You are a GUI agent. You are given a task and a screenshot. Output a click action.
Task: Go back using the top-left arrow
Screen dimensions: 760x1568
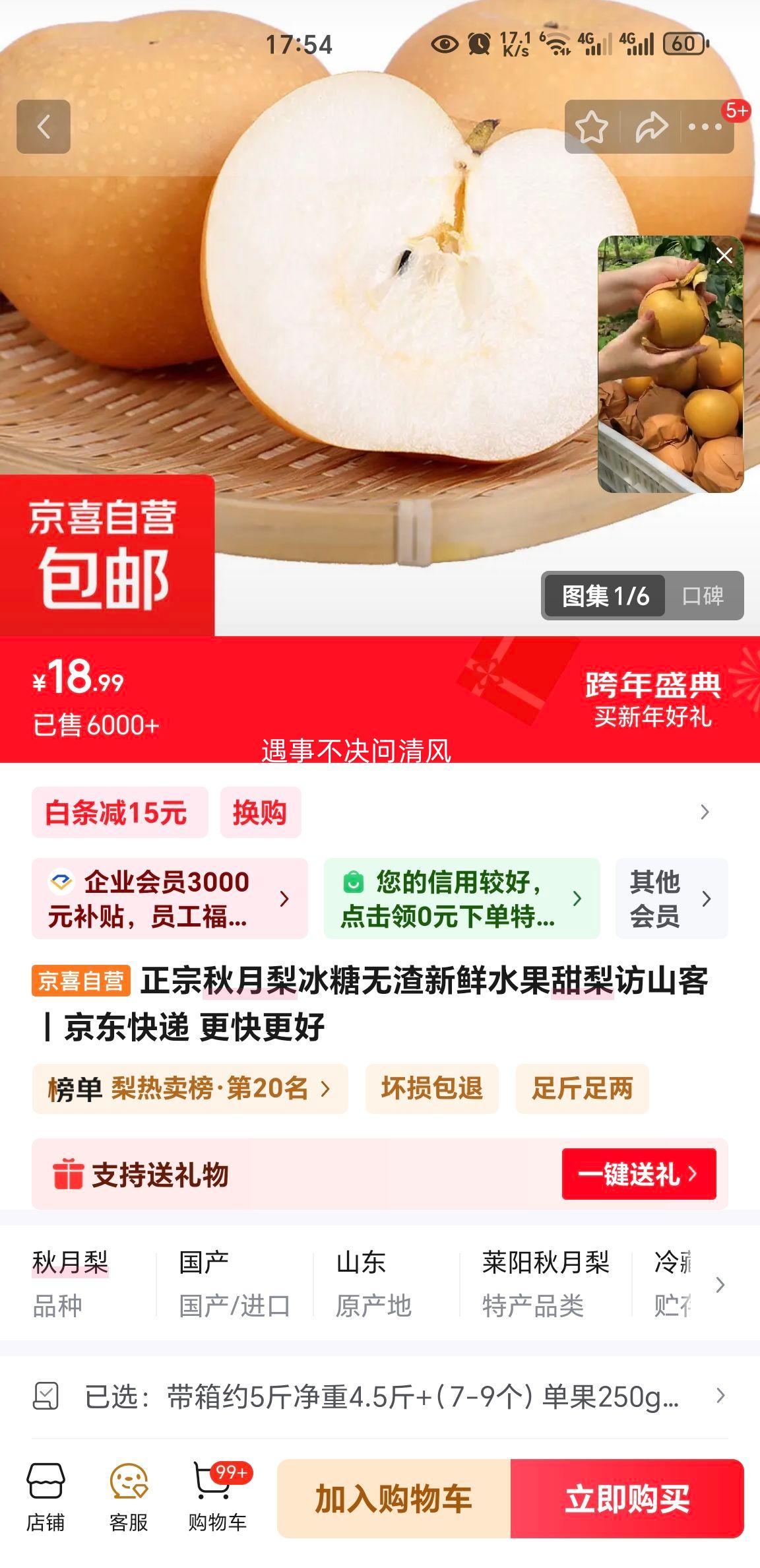point(44,127)
